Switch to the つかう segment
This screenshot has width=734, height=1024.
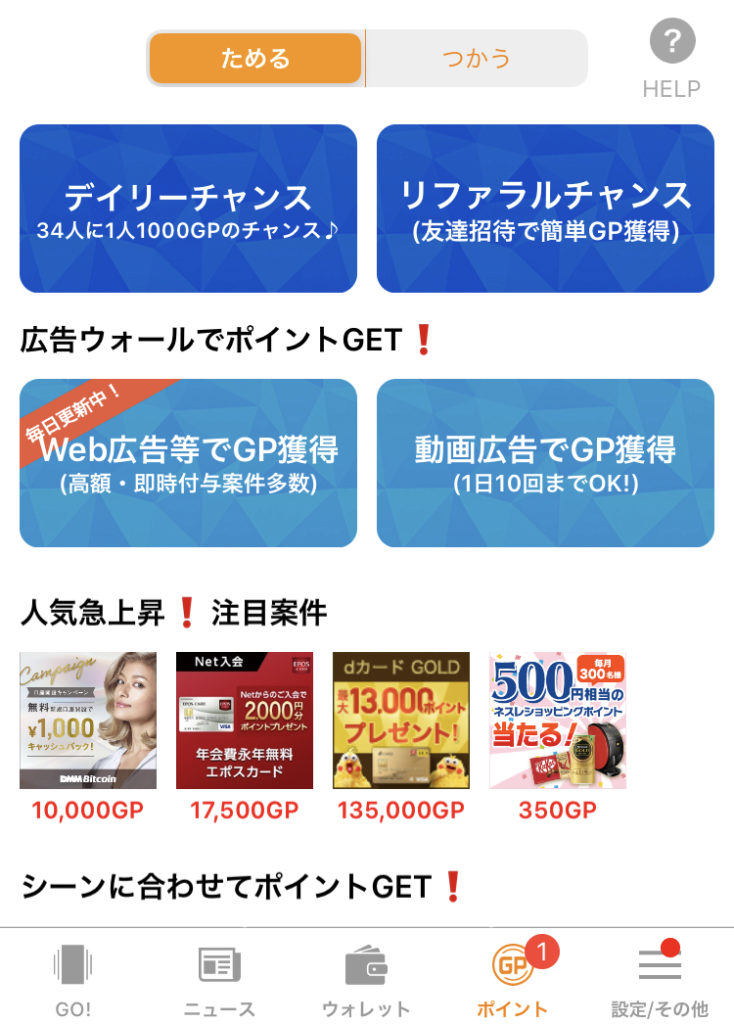pos(476,58)
